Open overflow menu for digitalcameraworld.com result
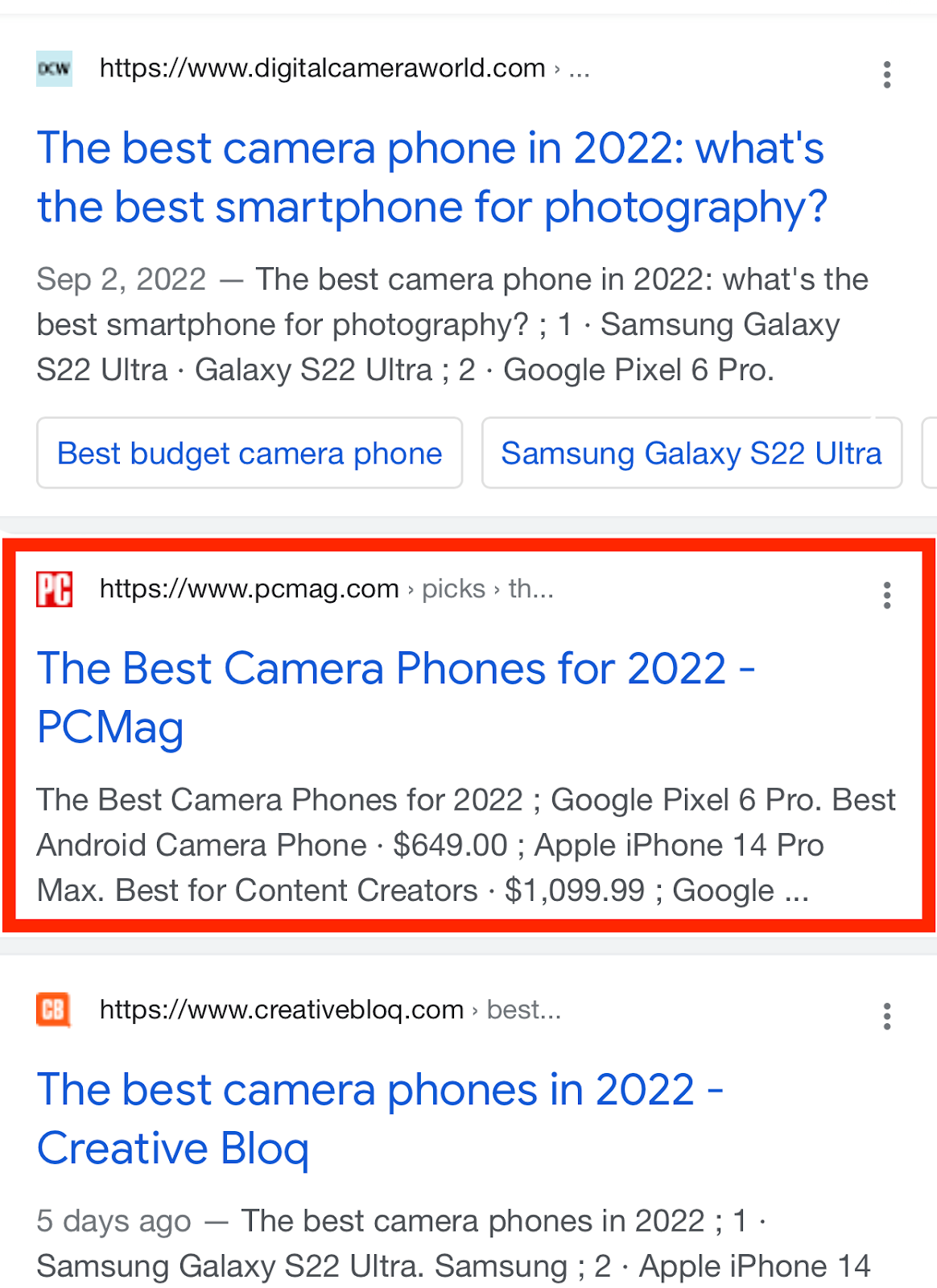937x1288 pixels. pyautogui.click(x=886, y=75)
